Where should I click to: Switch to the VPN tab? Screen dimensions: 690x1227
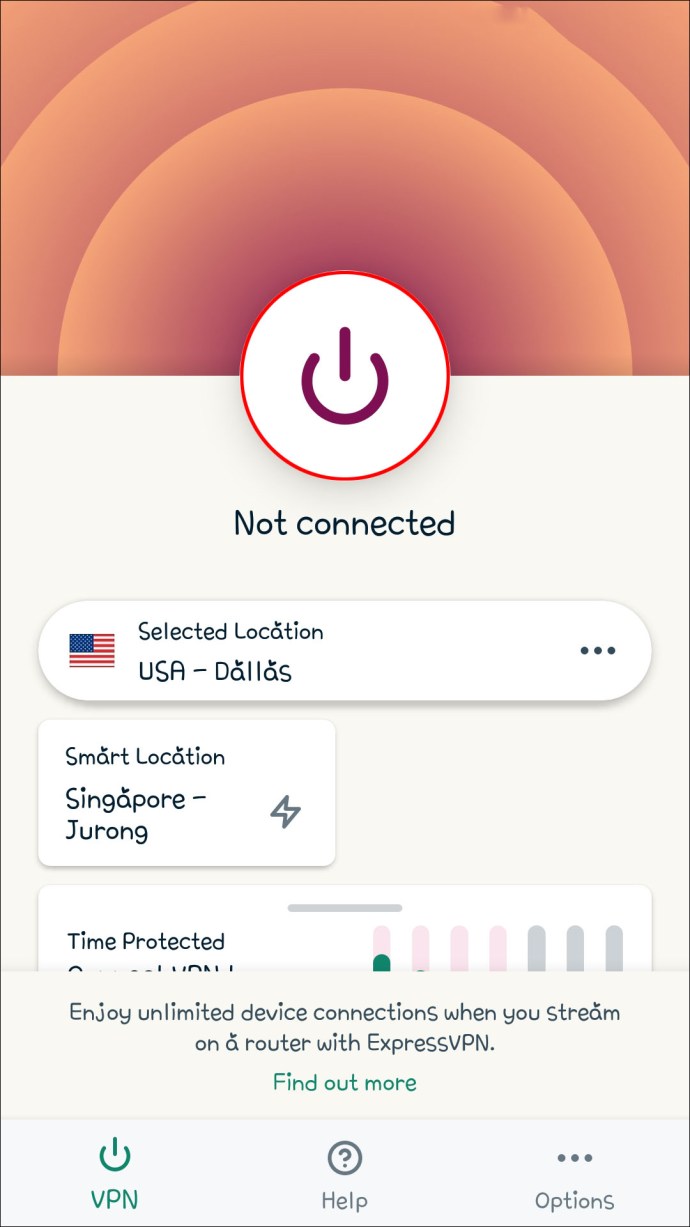pyautogui.click(x=115, y=1172)
